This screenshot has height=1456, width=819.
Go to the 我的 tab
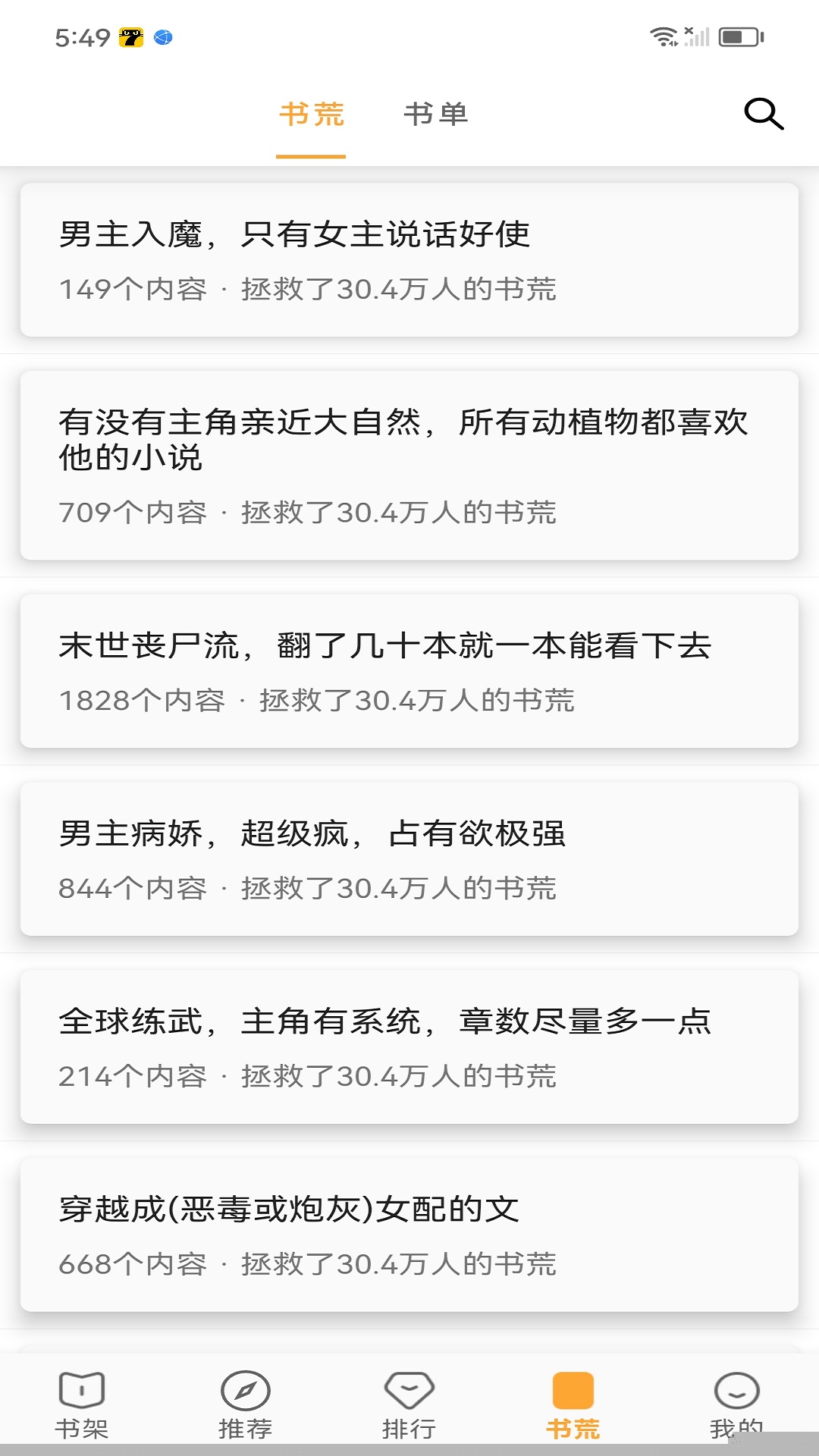point(736,1404)
